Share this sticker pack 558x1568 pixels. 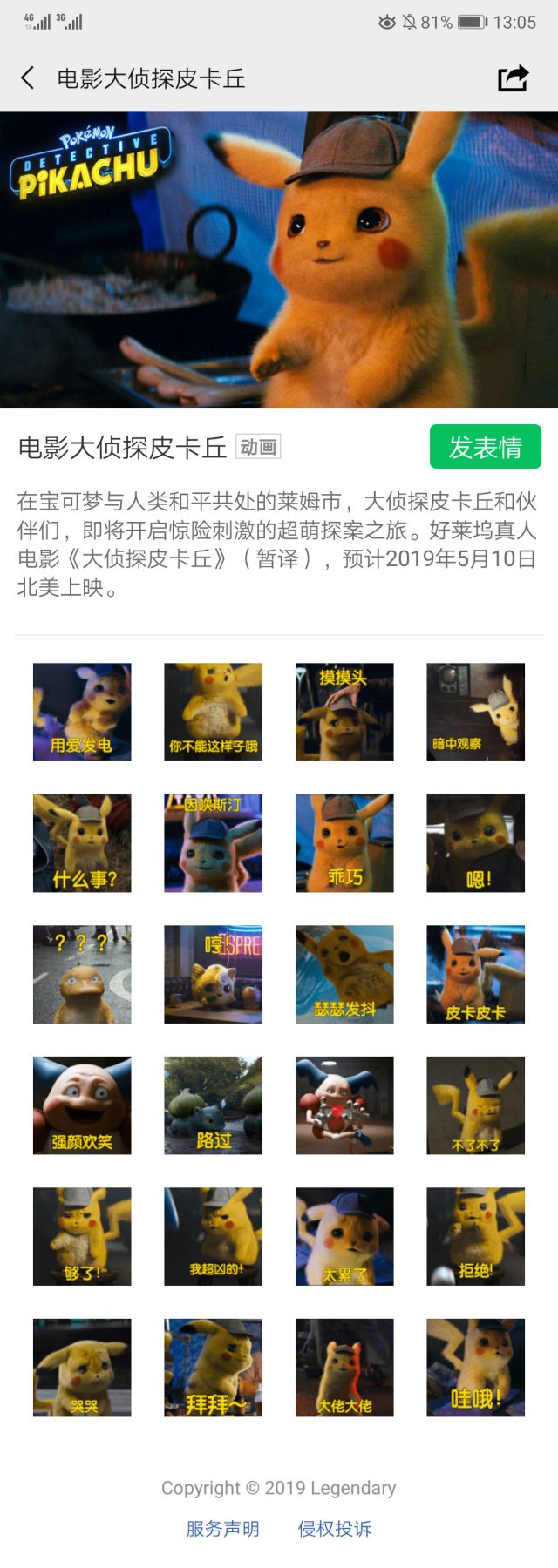[x=513, y=78]
